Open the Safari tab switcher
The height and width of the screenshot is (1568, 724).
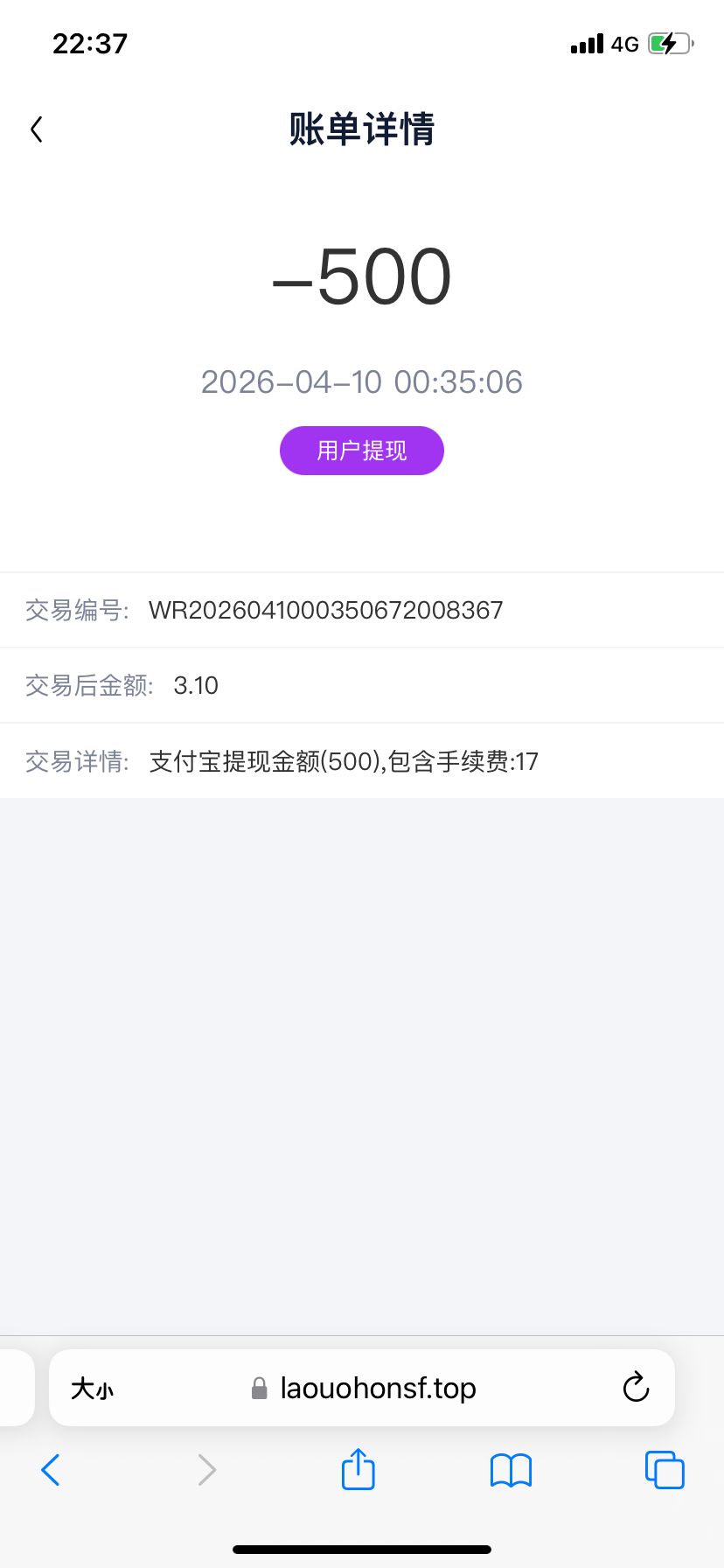click(664, 1469)
